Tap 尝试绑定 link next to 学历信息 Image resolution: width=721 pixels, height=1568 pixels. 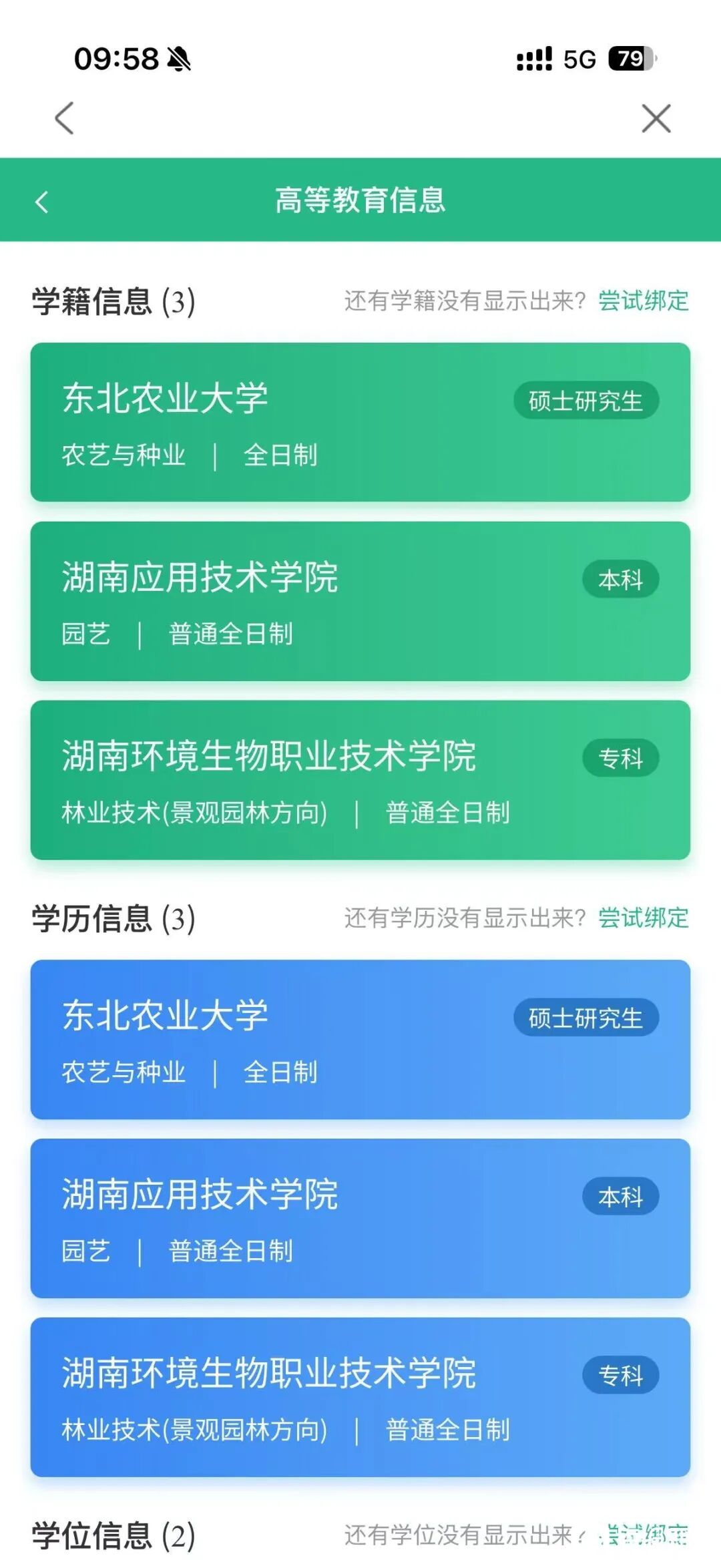tap(643, 918)
